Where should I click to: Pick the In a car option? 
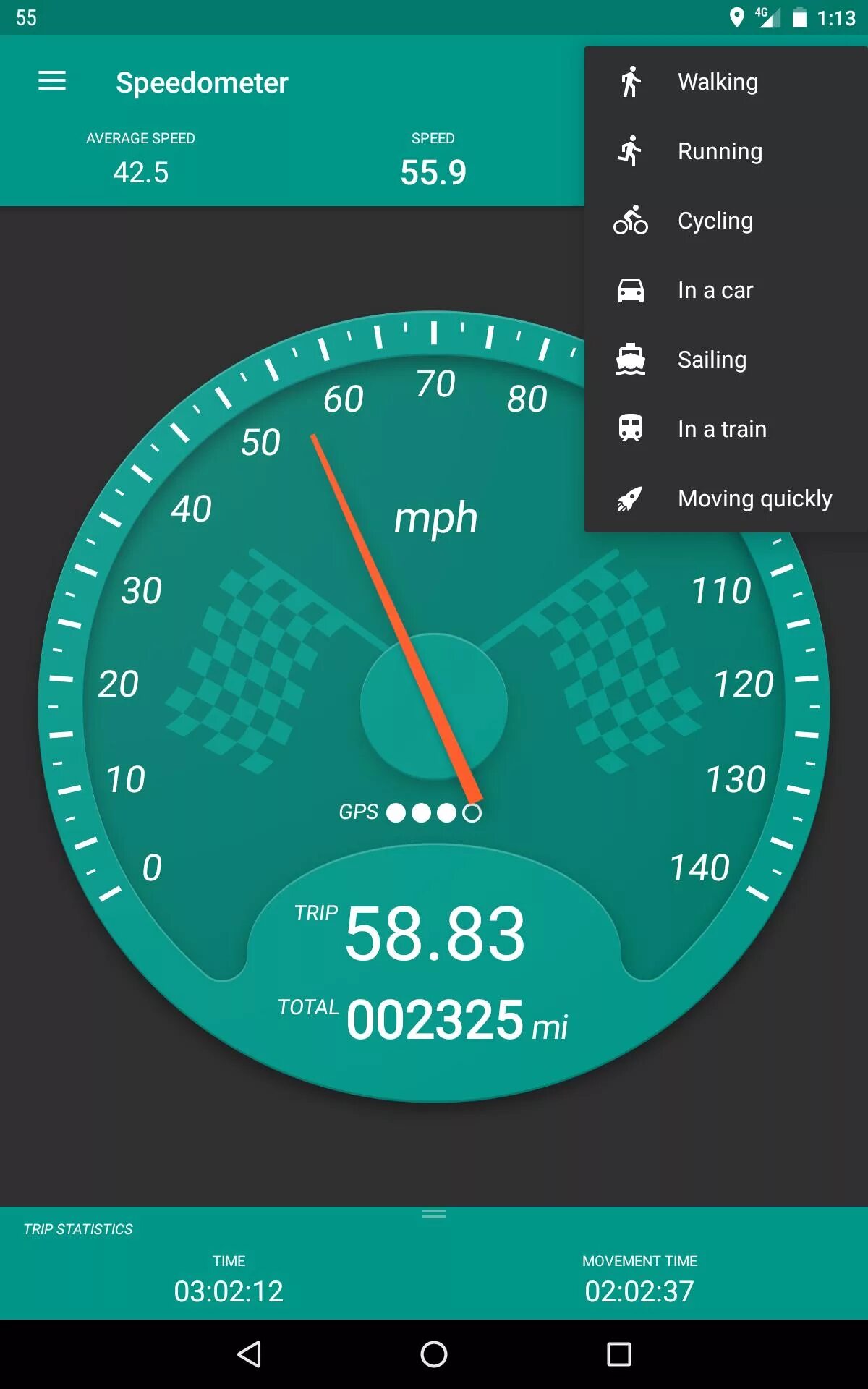[x=715, y=290]
